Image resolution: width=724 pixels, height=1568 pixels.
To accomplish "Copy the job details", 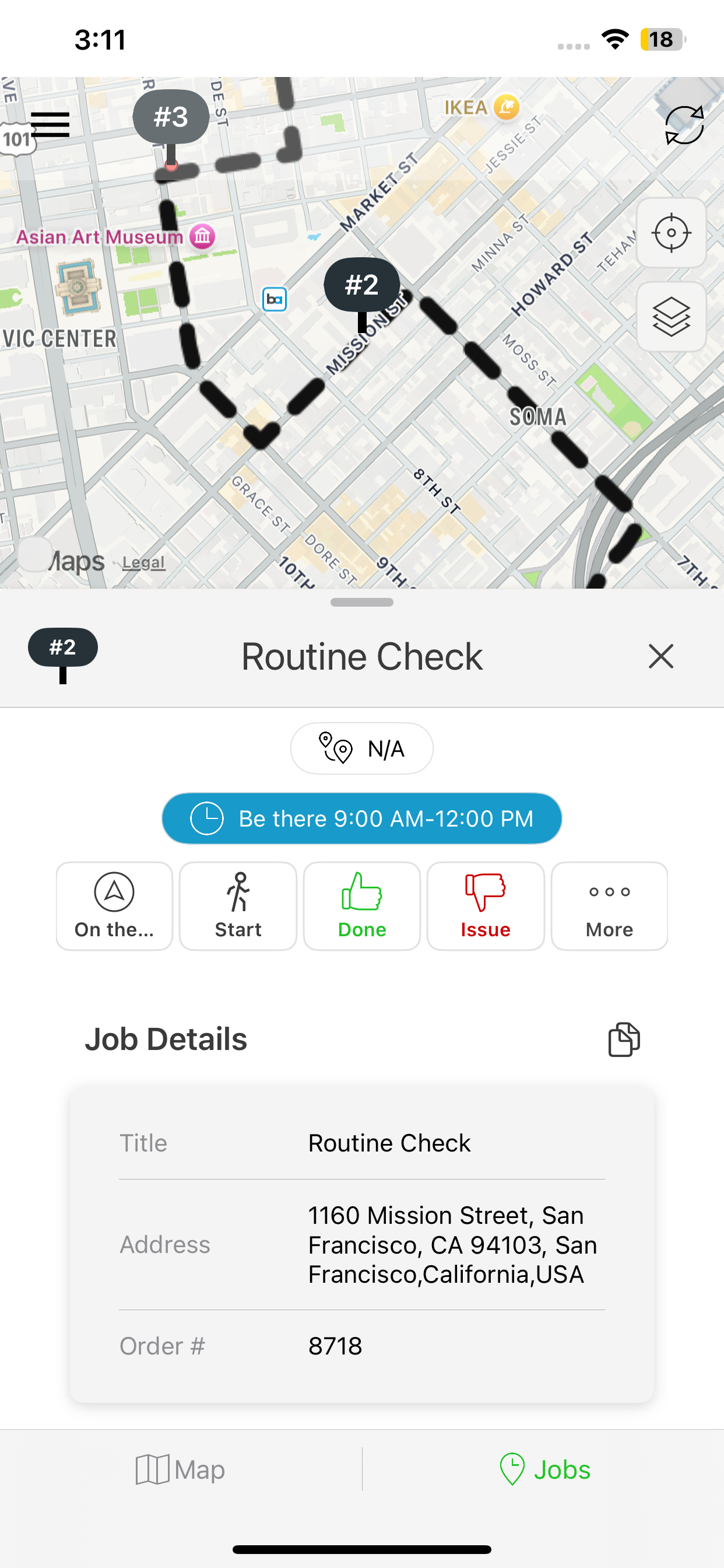I will click(x=624, y=1039).
